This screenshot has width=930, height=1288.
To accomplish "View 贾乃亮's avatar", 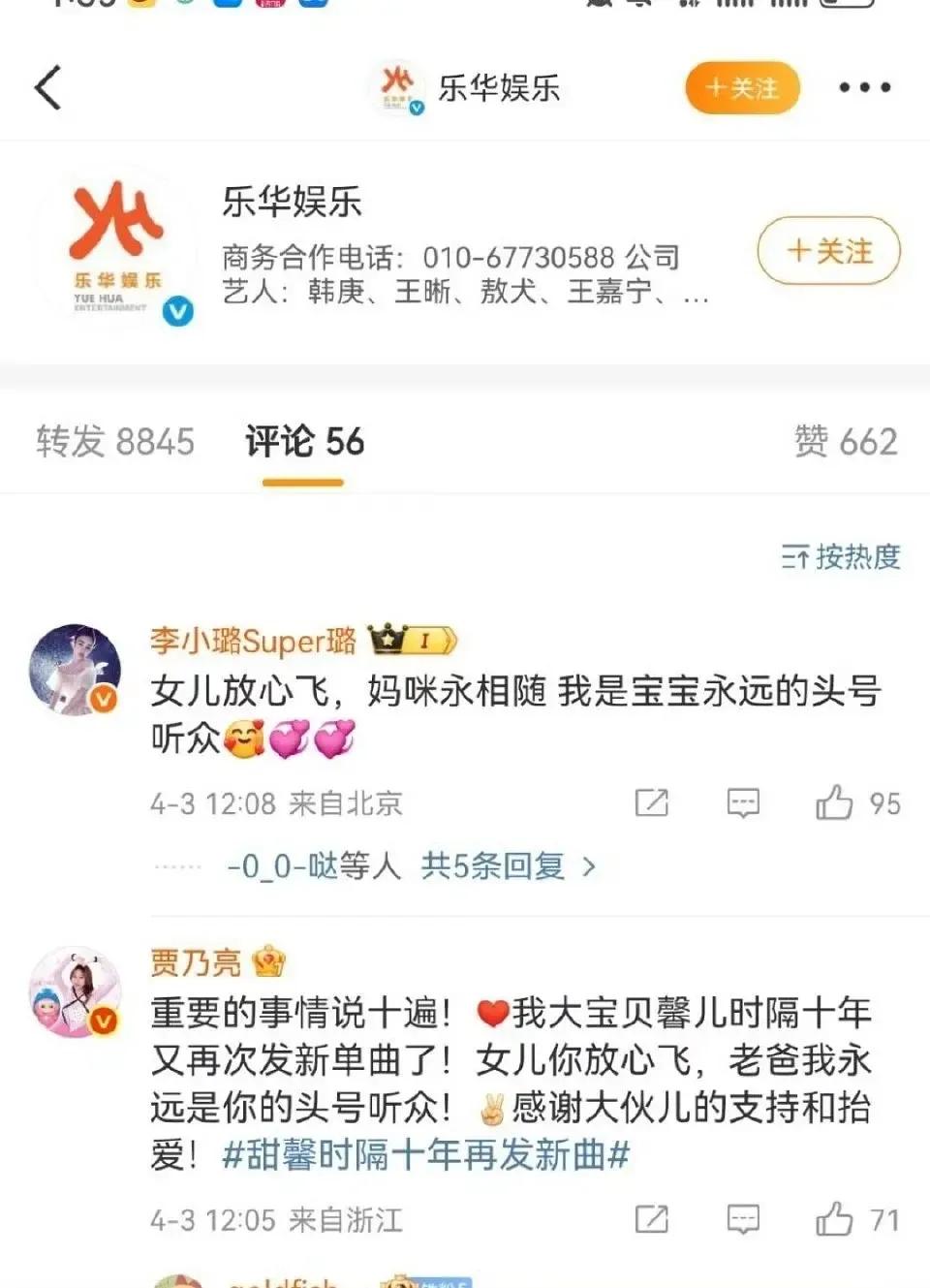I will pyautogui.click(x=76, y=992).
